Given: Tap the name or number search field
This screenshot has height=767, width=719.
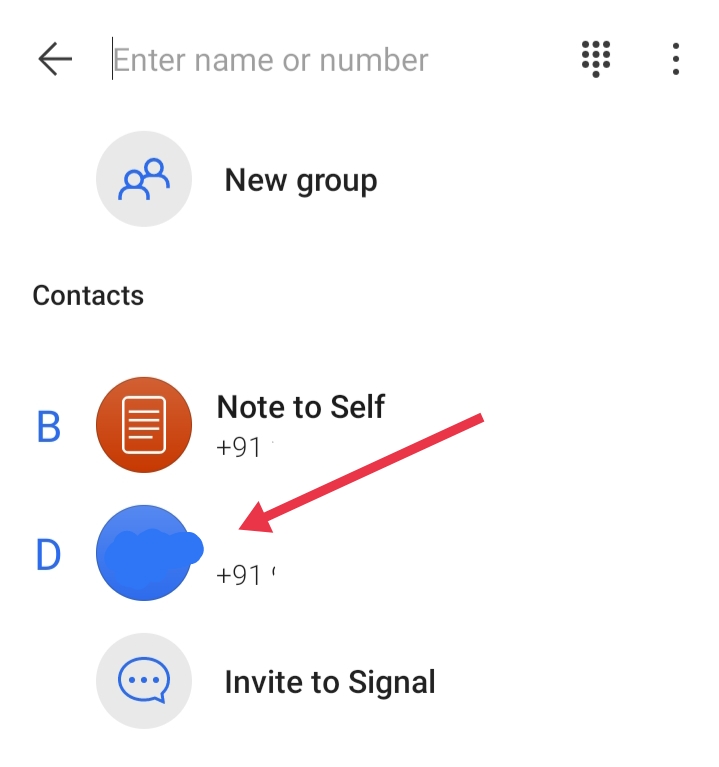Looking at the screenshot, I should click(x=330, y=60).
